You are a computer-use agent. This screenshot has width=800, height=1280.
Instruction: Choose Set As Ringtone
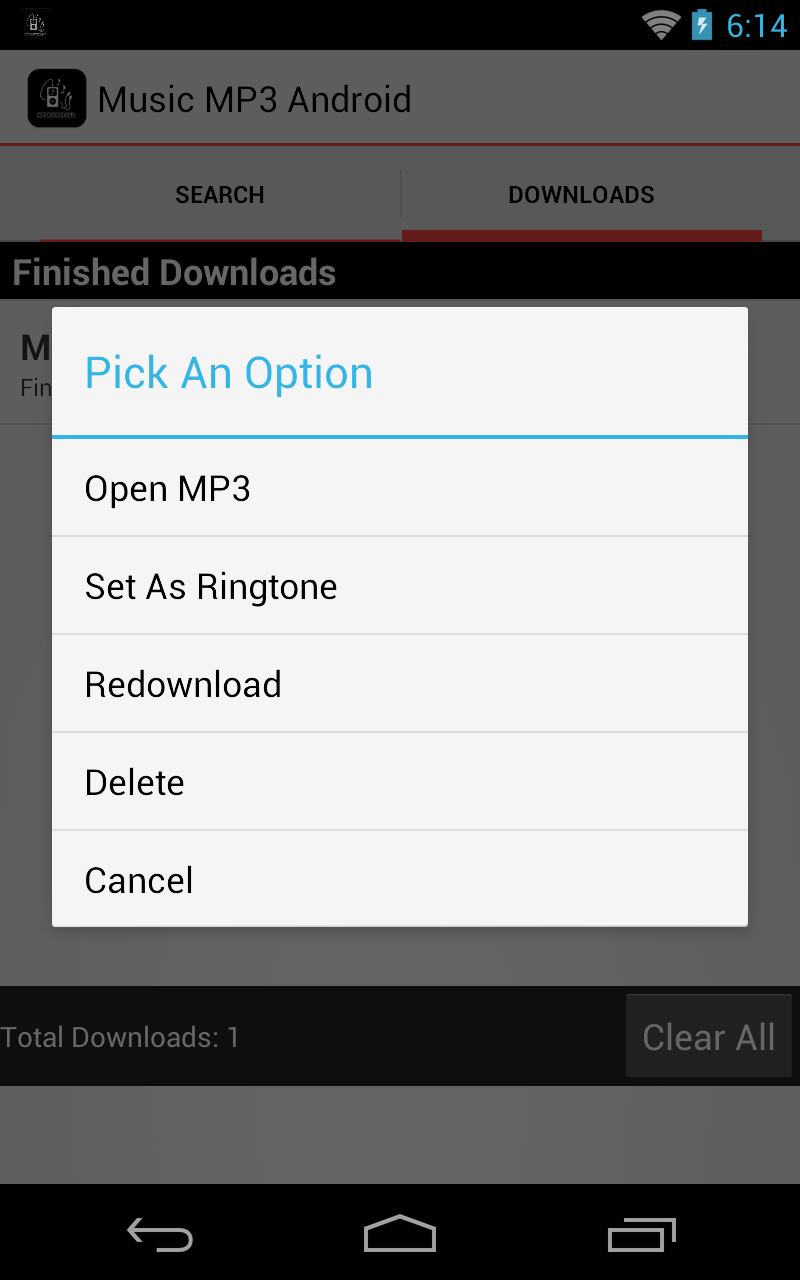tap(400, 587)
